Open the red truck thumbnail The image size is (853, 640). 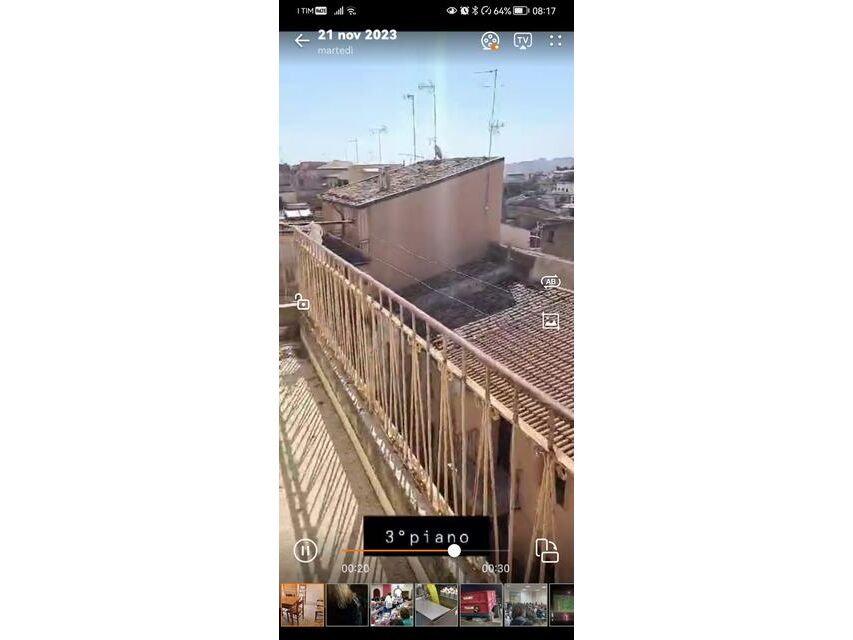pos(481,605)
